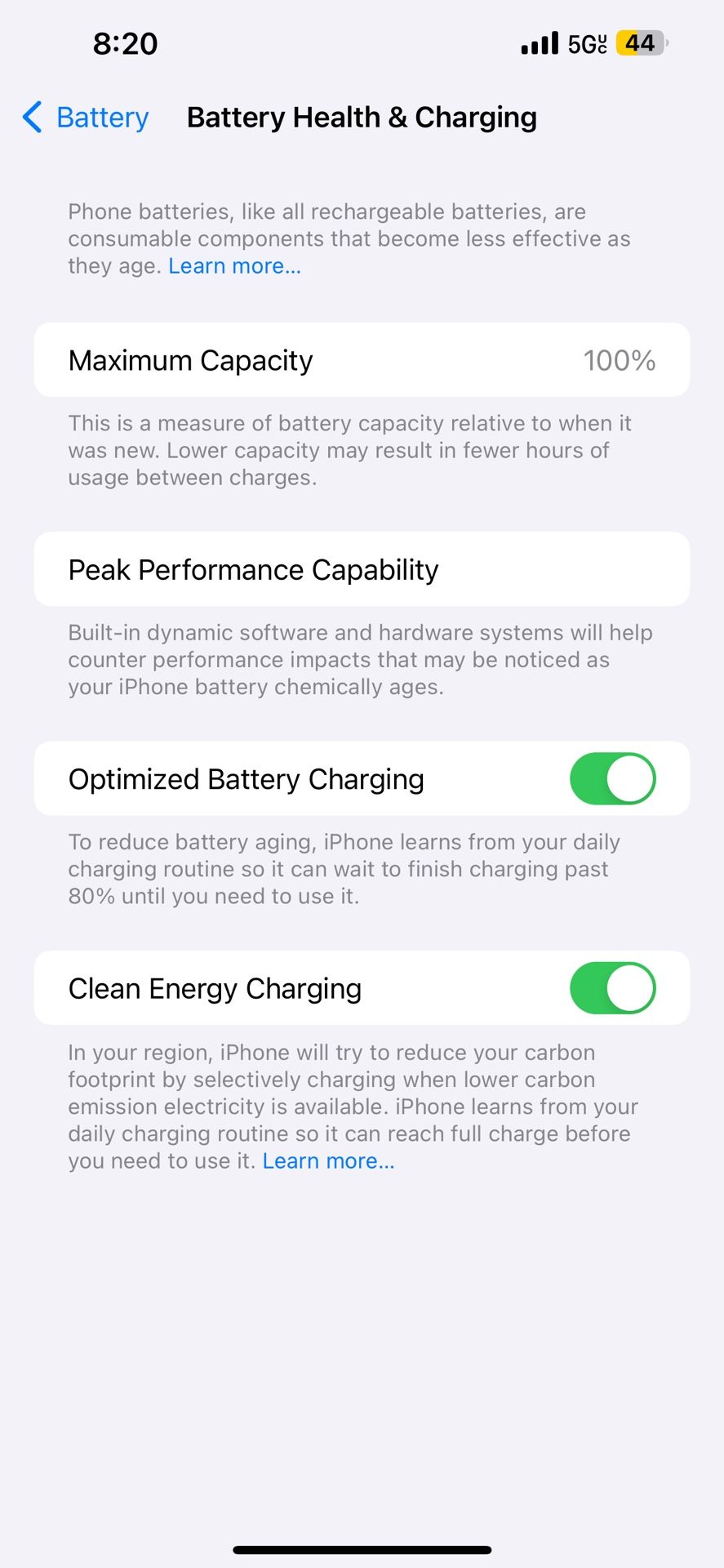Go back to Battery settings

pyautogui.click(x=86, y=118)
